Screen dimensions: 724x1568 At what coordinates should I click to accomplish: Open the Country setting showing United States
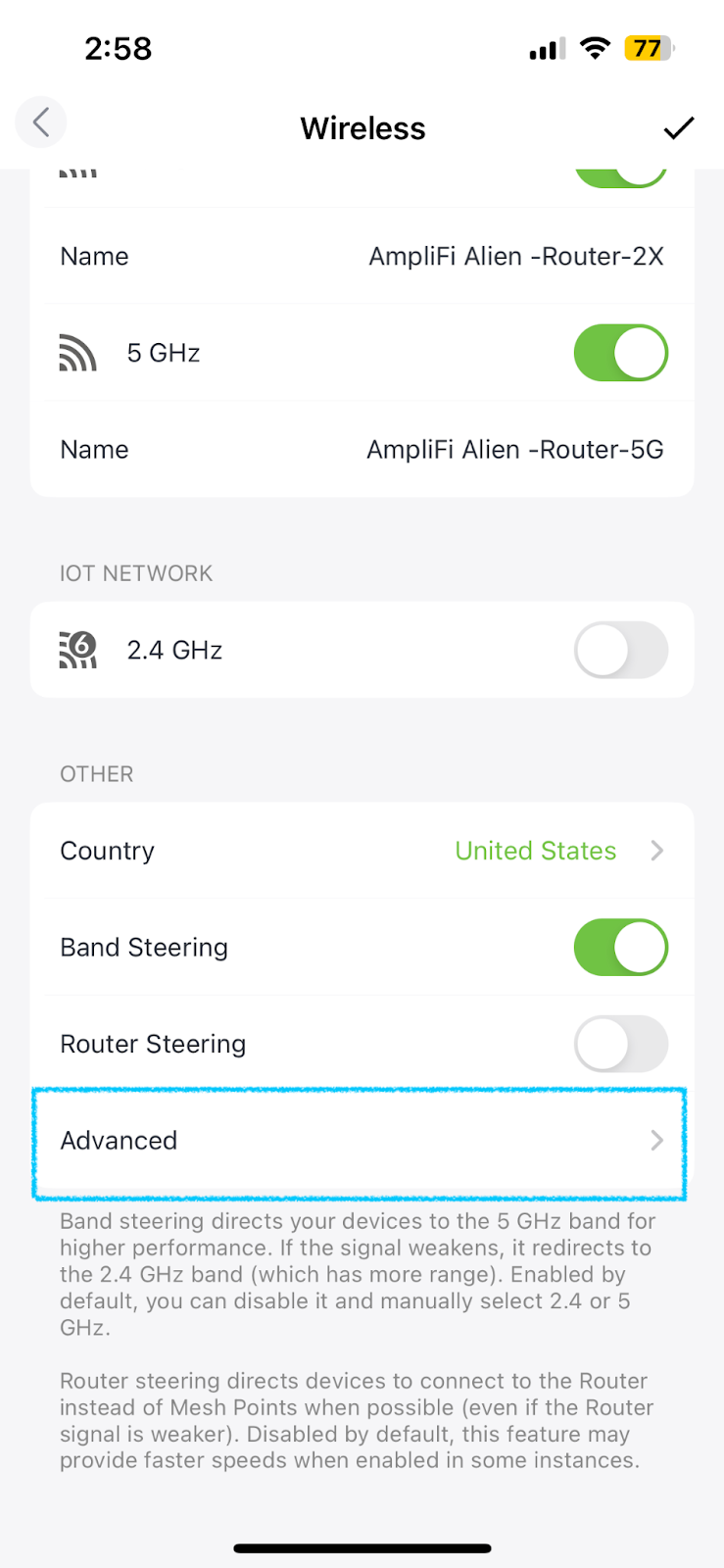point(362,851)
